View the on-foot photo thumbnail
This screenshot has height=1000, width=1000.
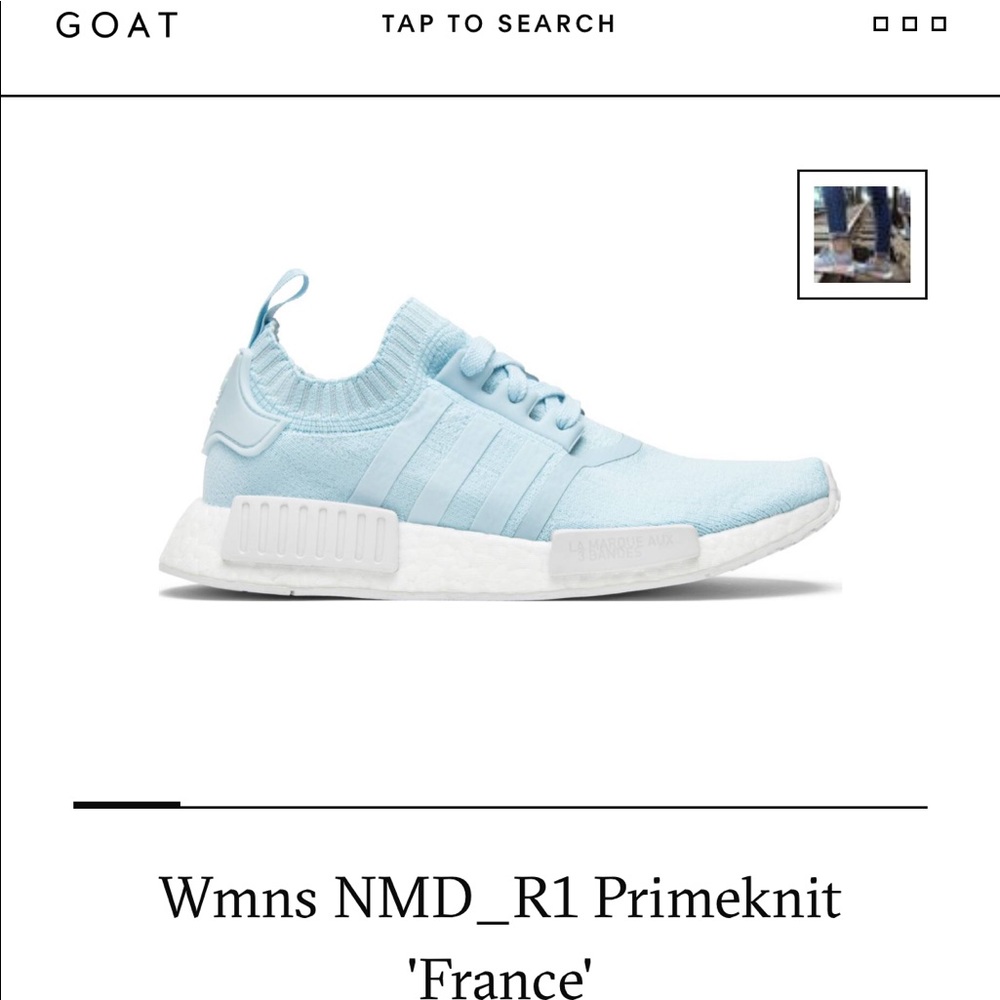(861, 235)
